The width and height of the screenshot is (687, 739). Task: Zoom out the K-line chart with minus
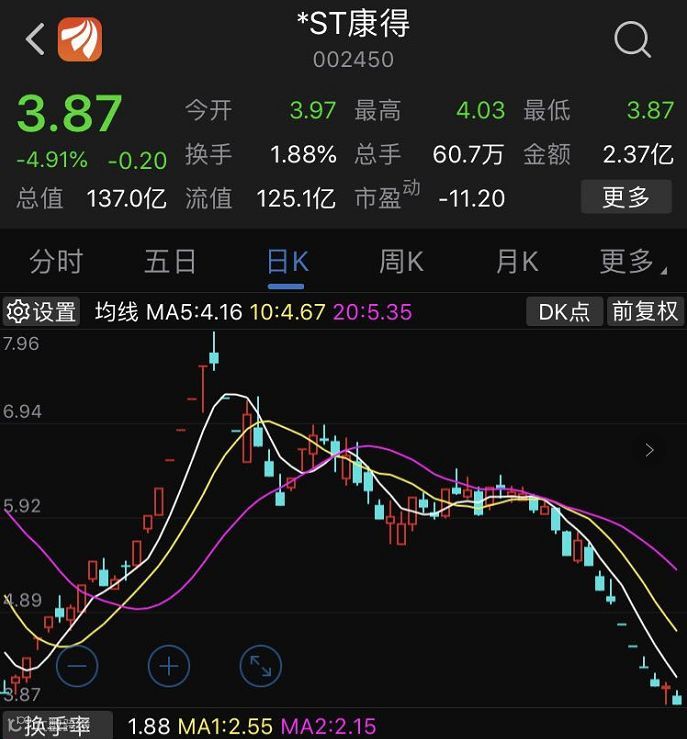(77, 665)
